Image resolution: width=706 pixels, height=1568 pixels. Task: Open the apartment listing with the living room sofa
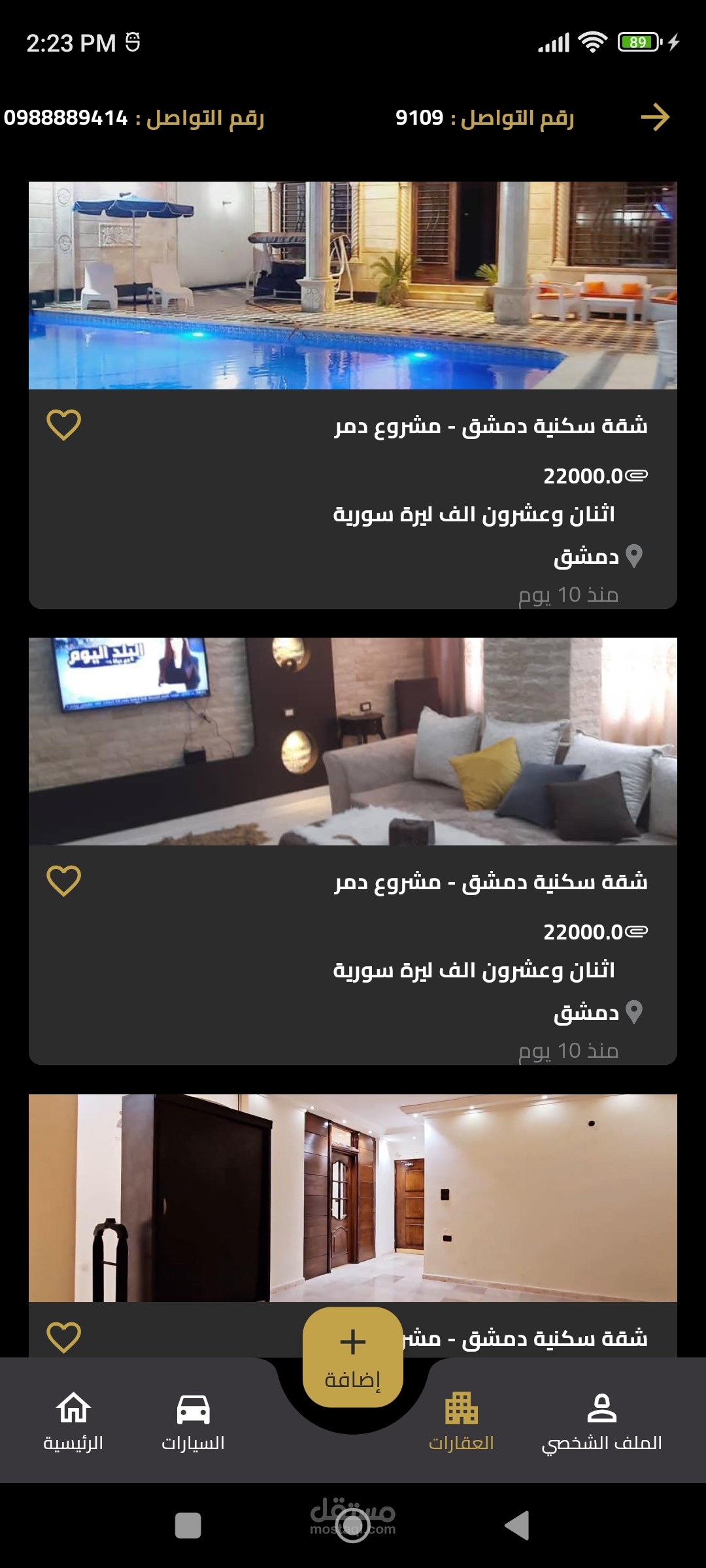353,742
